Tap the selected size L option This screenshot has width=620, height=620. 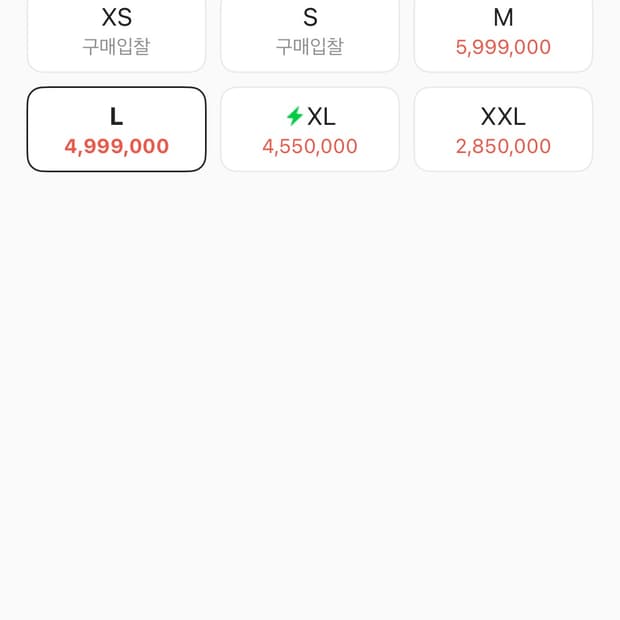pyautogui.click(x=116, y=130)
